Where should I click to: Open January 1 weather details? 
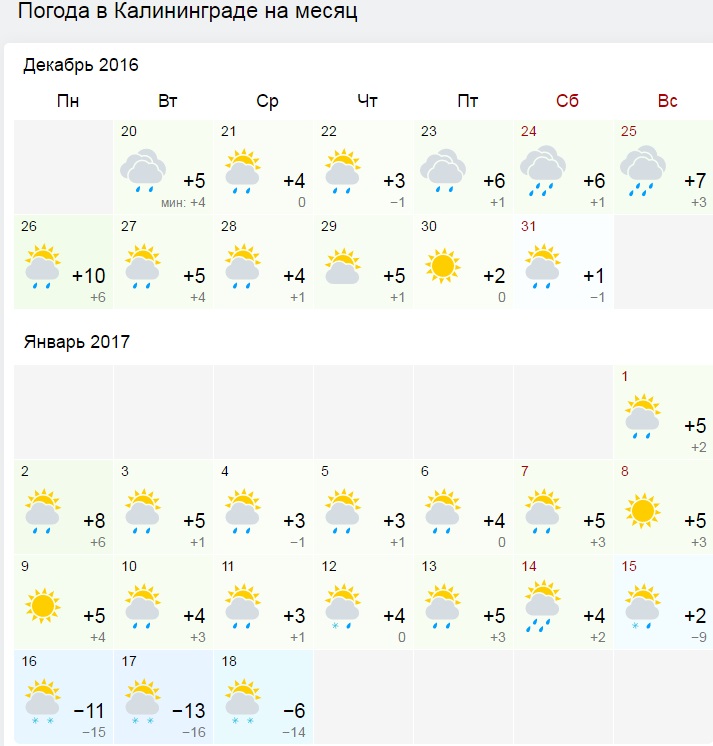(664, 412)
